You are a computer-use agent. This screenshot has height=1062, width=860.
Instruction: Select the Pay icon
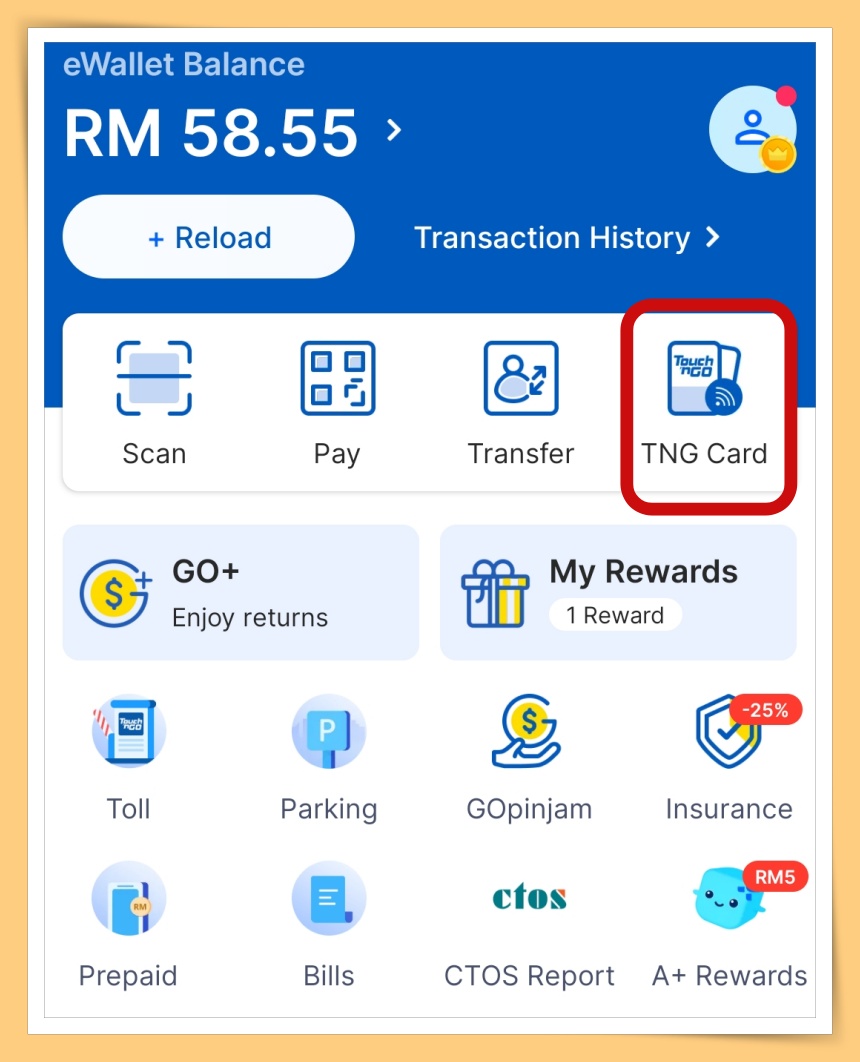click(337, 395)
